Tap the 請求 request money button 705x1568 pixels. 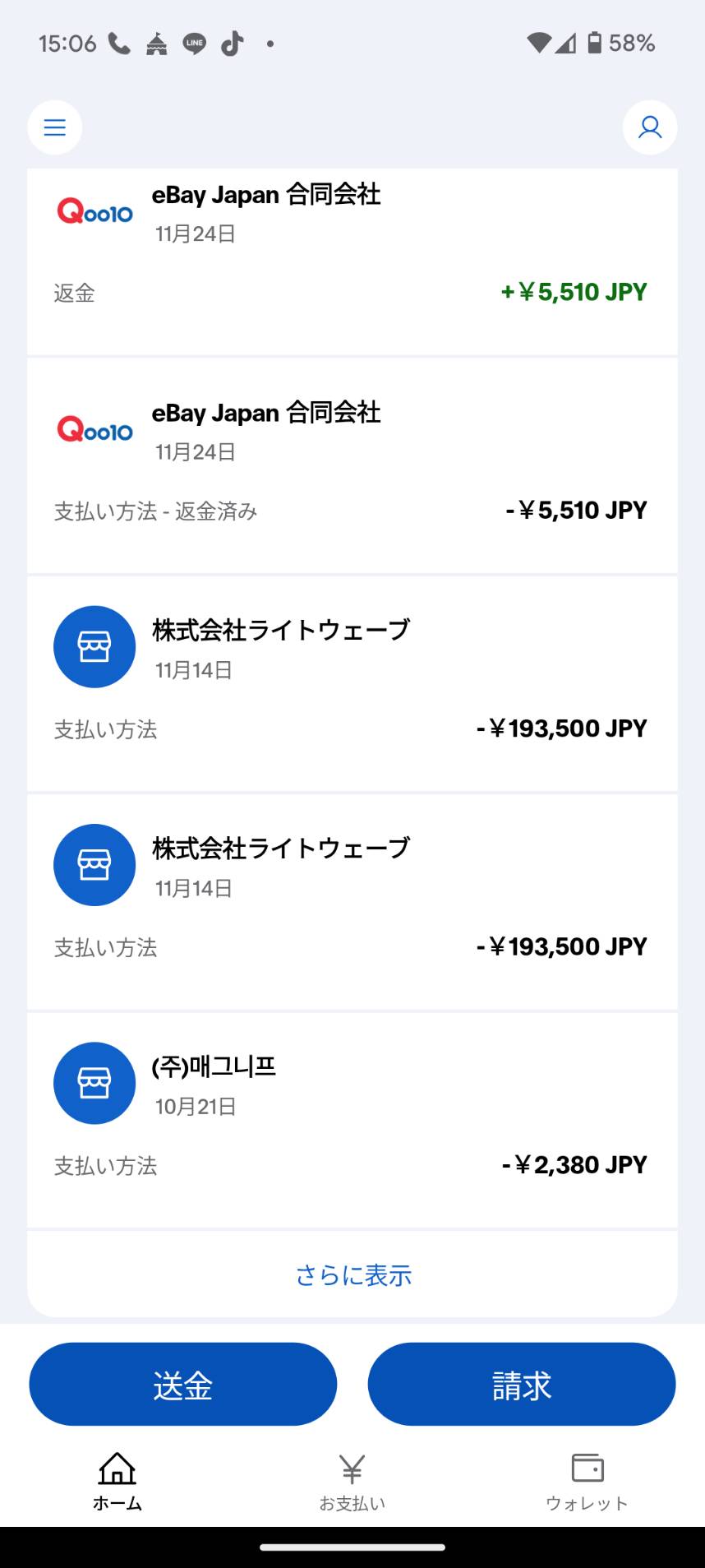pyautogui.click(x=522, y=1385)
